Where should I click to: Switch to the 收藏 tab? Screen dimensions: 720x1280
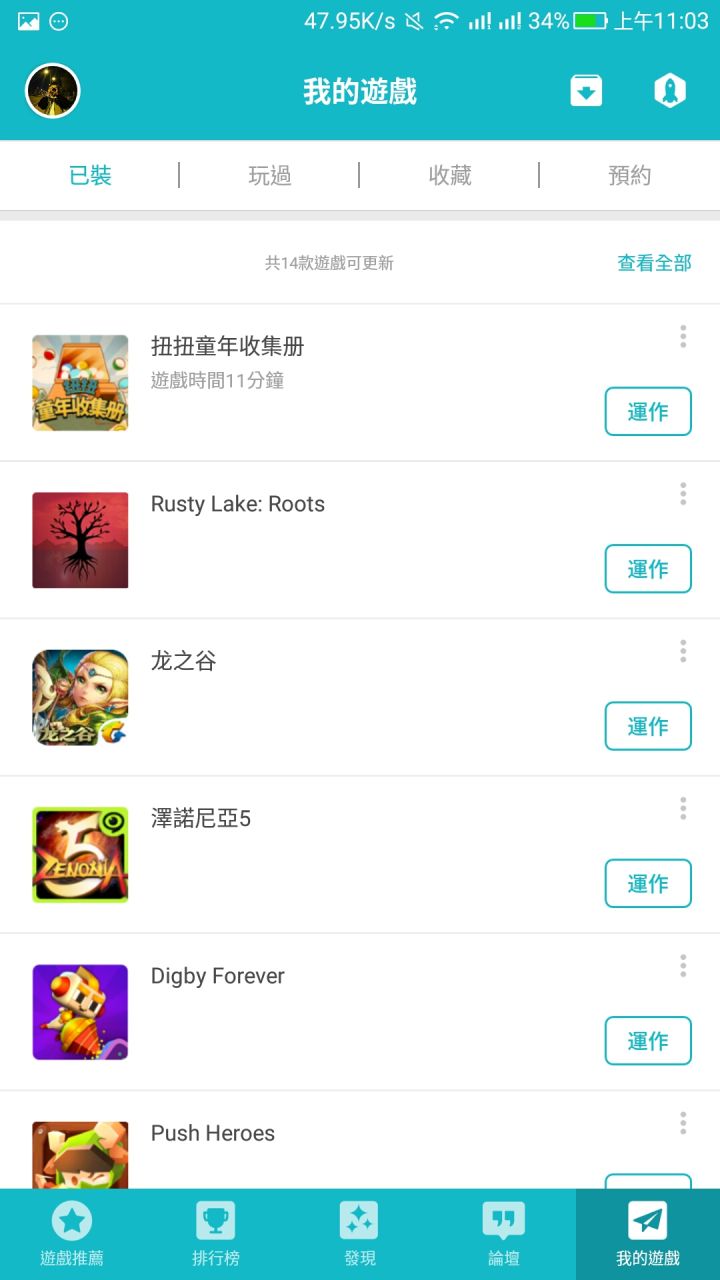click(450, 176)
